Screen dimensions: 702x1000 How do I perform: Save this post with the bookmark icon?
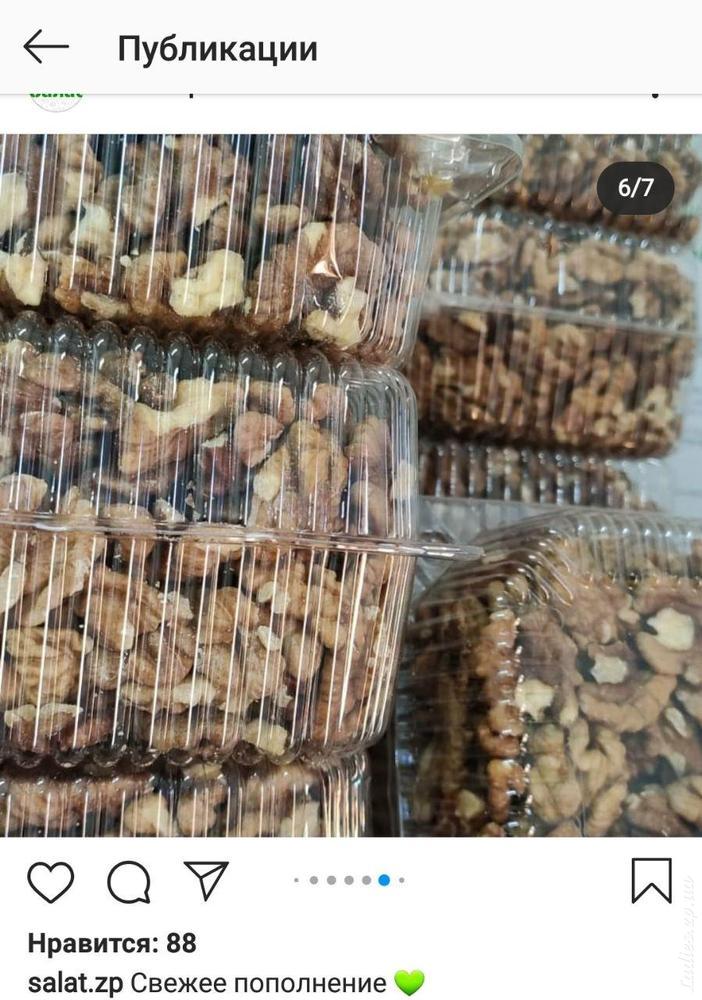click(x=652, y=881)
